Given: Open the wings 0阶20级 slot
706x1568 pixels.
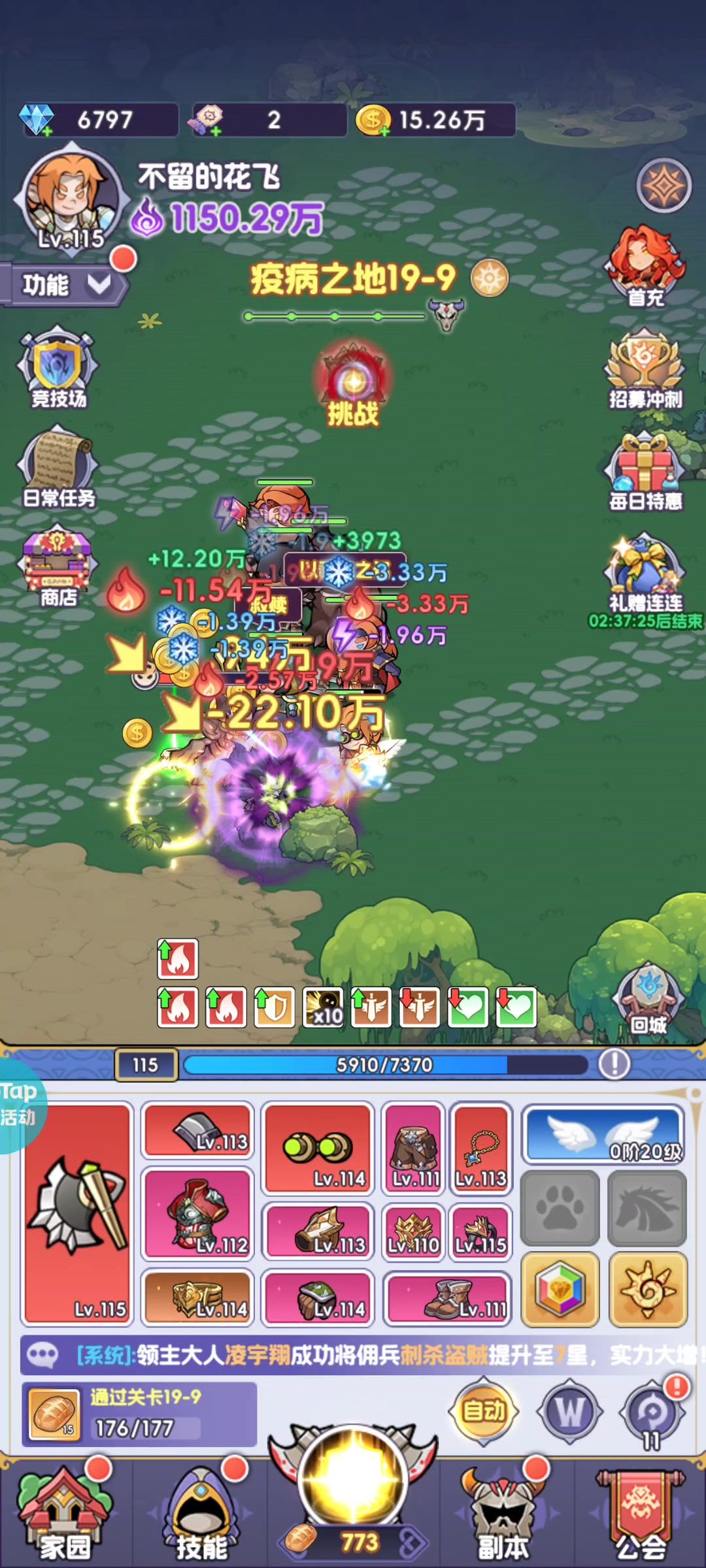Looking at the screenshot, I should (x=603, y=1135).
